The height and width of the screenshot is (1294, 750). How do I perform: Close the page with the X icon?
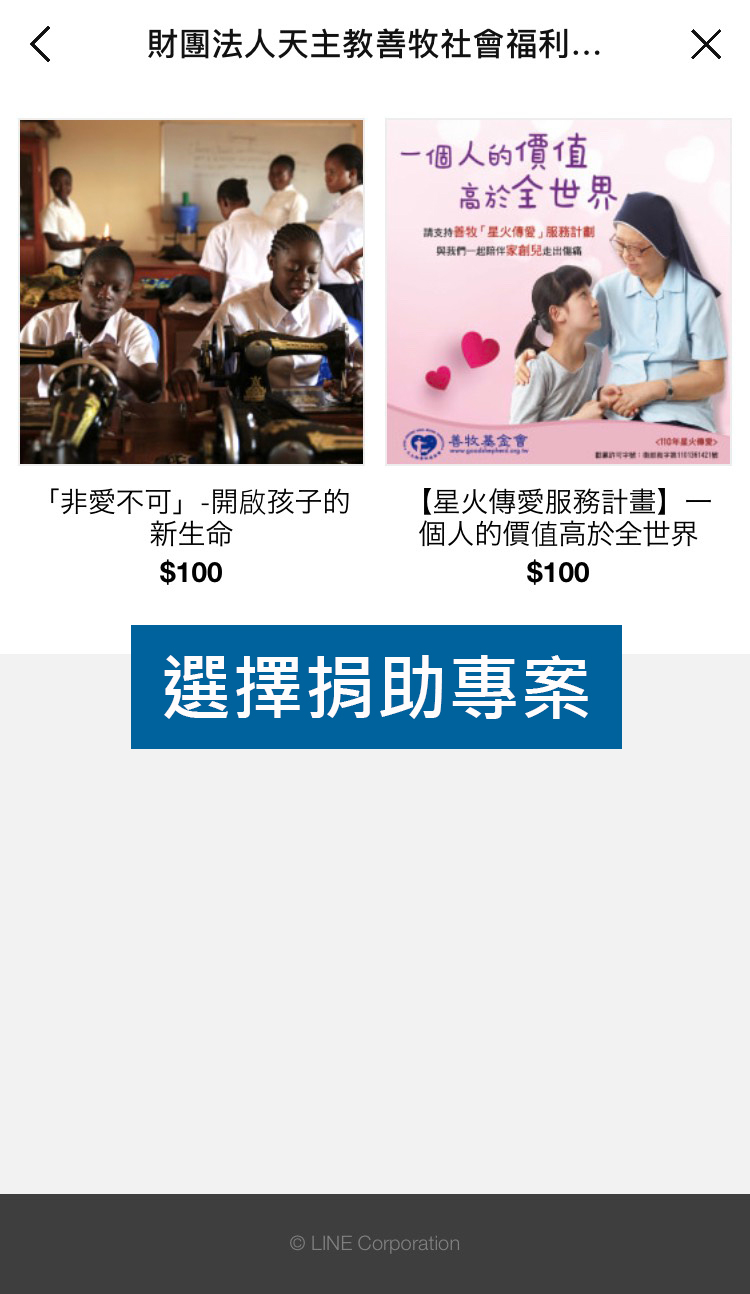[x=706, y=44]
